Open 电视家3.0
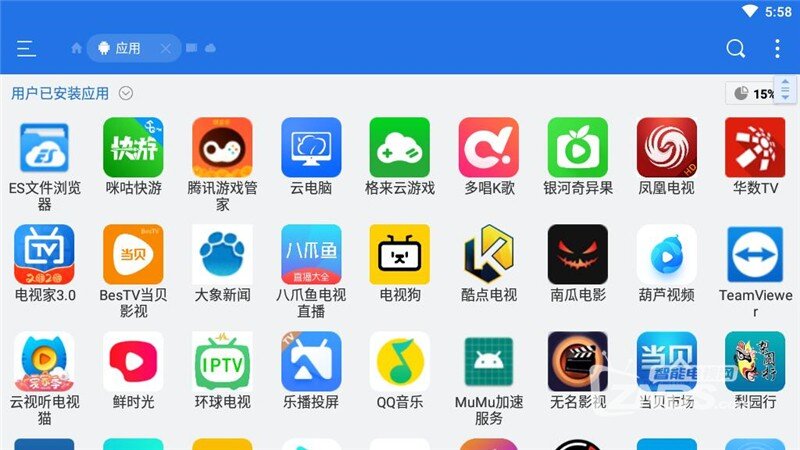Image resolution: width=800 pixels, height=450 pixels. 44,255
